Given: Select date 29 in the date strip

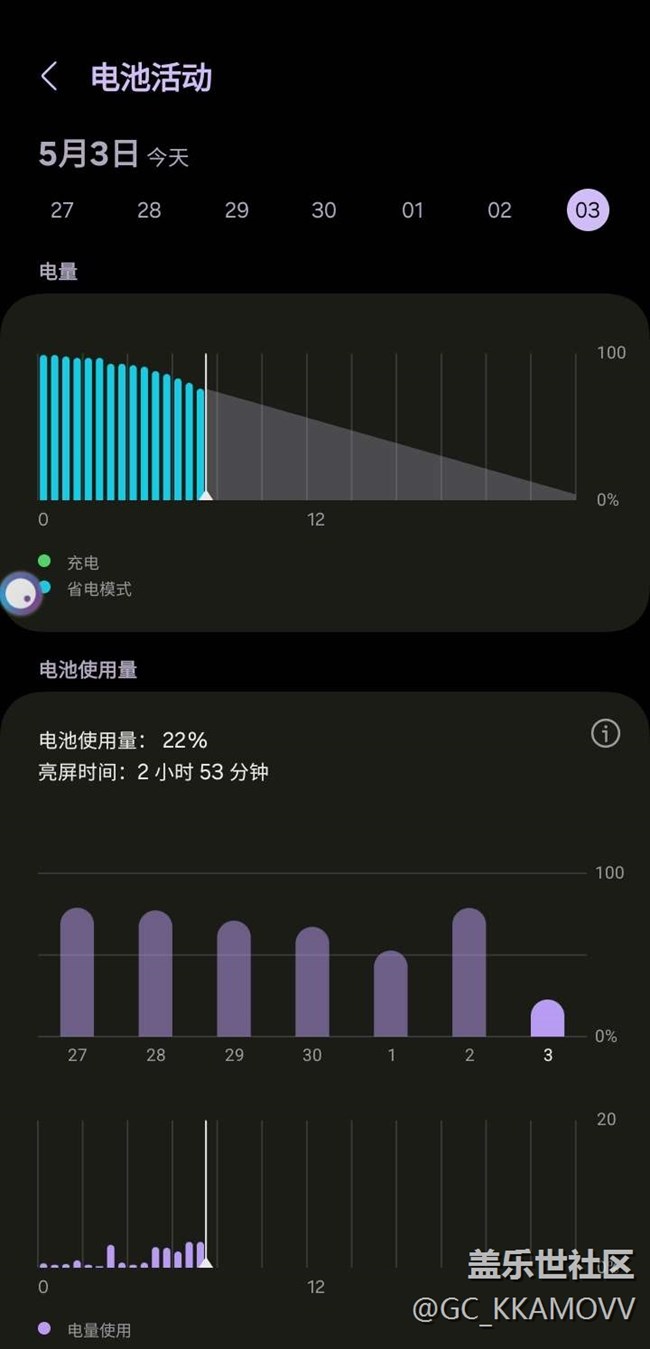Looking at the screenshot, I should click(236, 210).
